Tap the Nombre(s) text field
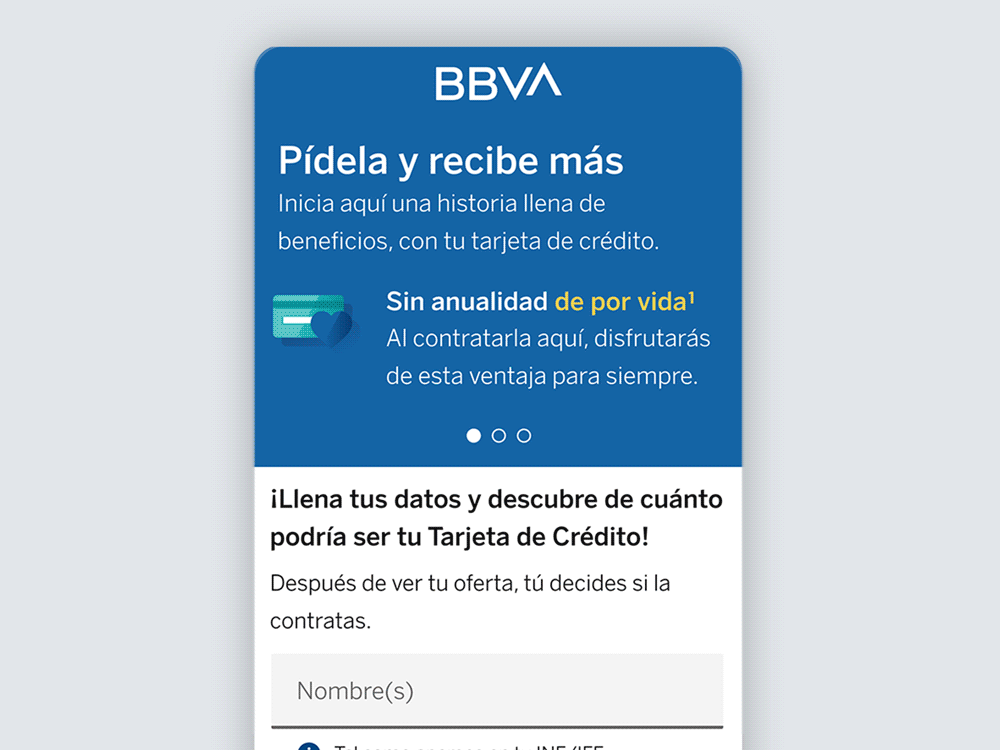Viewport: 1000px width, 750px height. click(497, 690)
